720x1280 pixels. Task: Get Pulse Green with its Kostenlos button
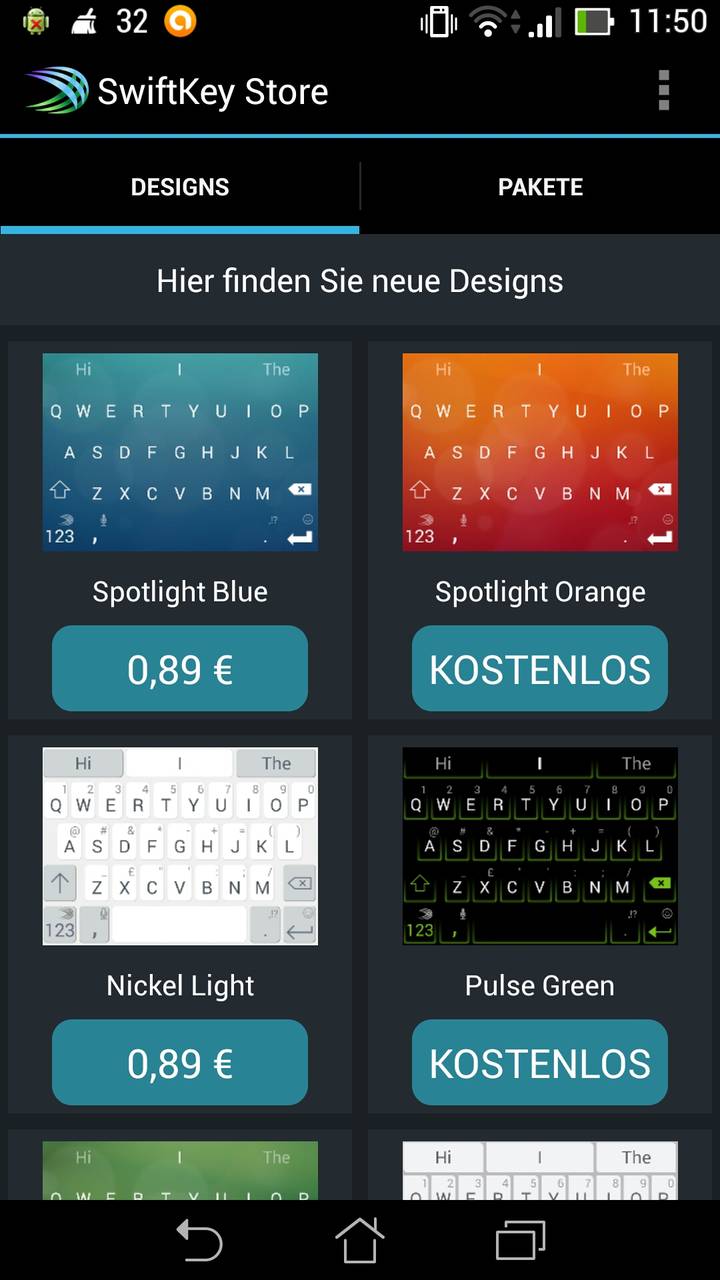[540, 1063]
